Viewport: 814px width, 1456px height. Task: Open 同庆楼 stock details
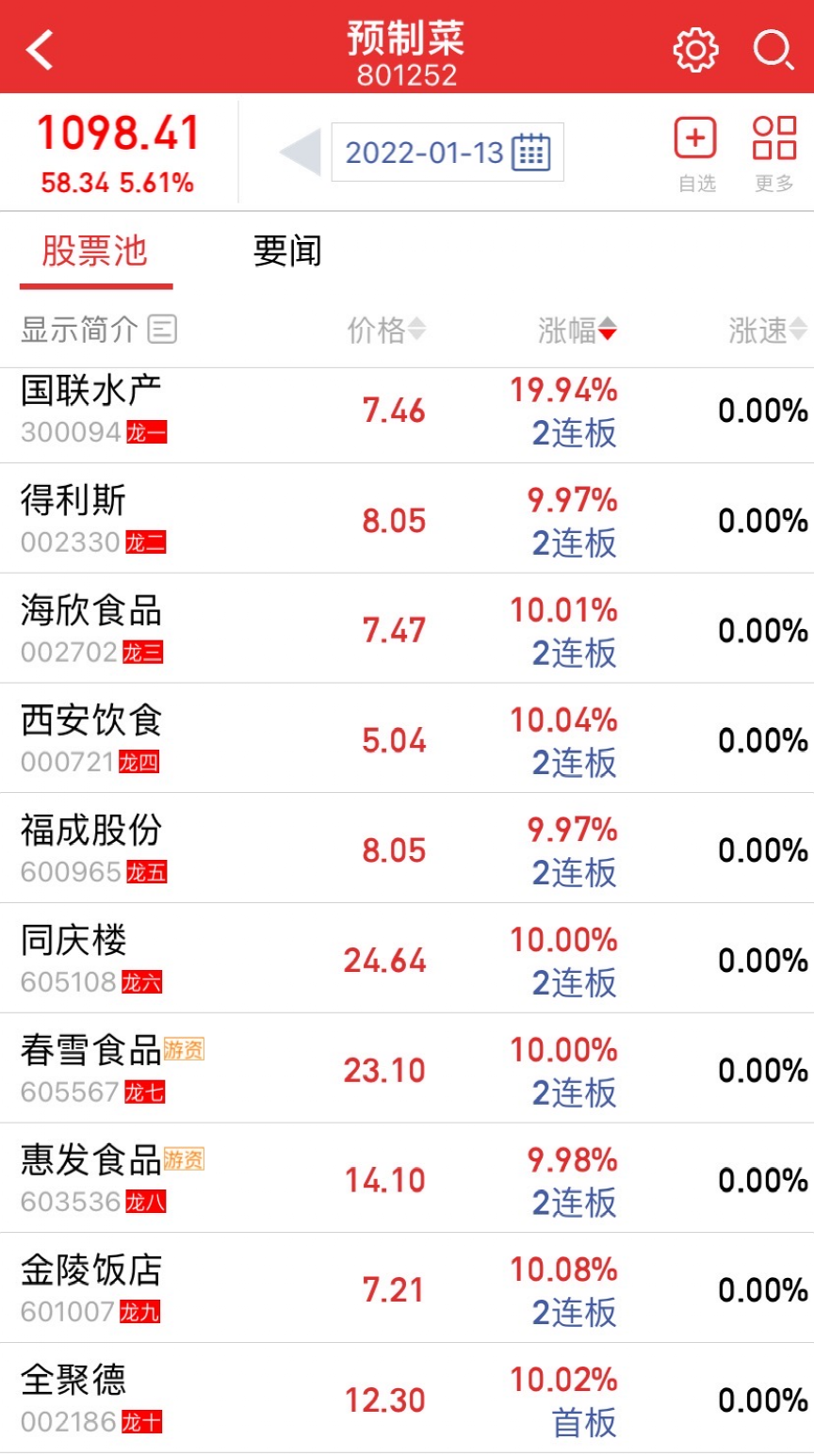(407, 959)
